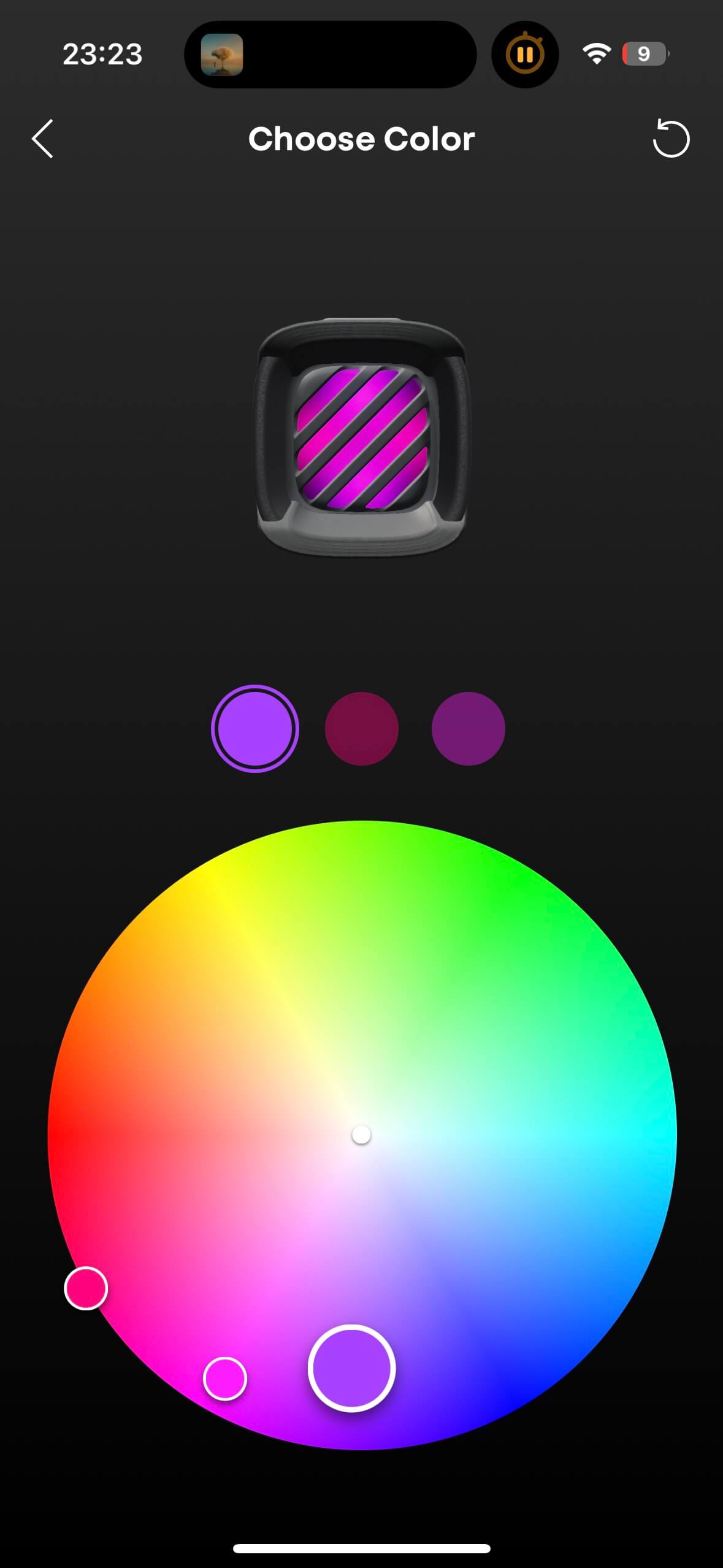Select the dark crimson color swatch
The image size is (723, 1568).
361,729
